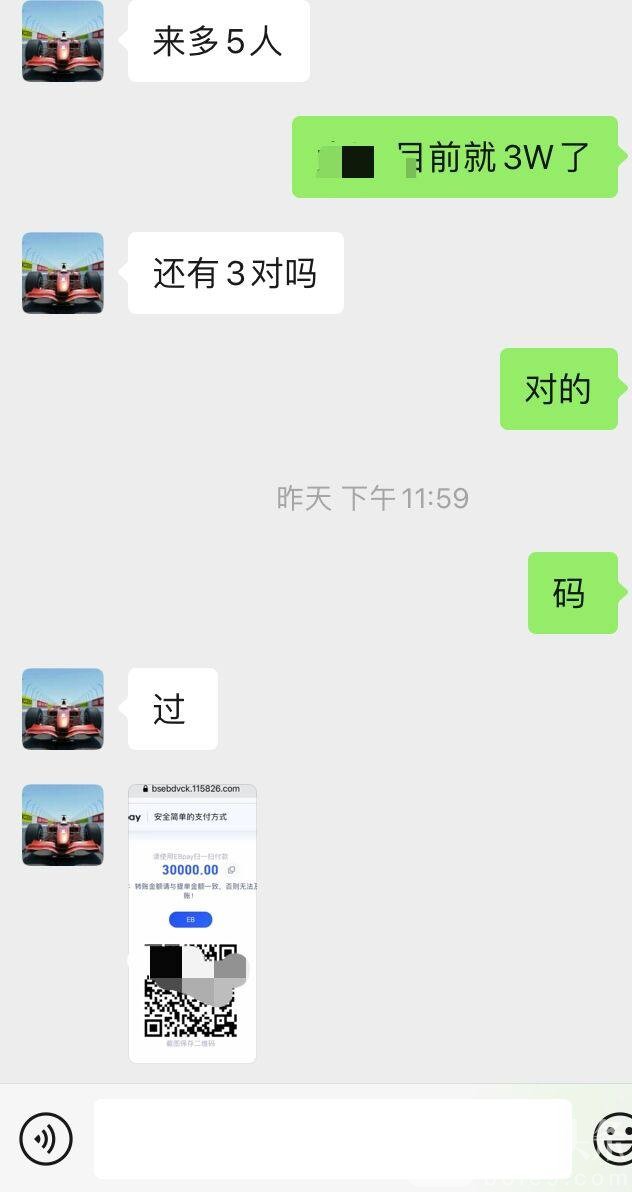Tap the message text field
This screenshot has height=1192, width=632.
click(332, 1138)
